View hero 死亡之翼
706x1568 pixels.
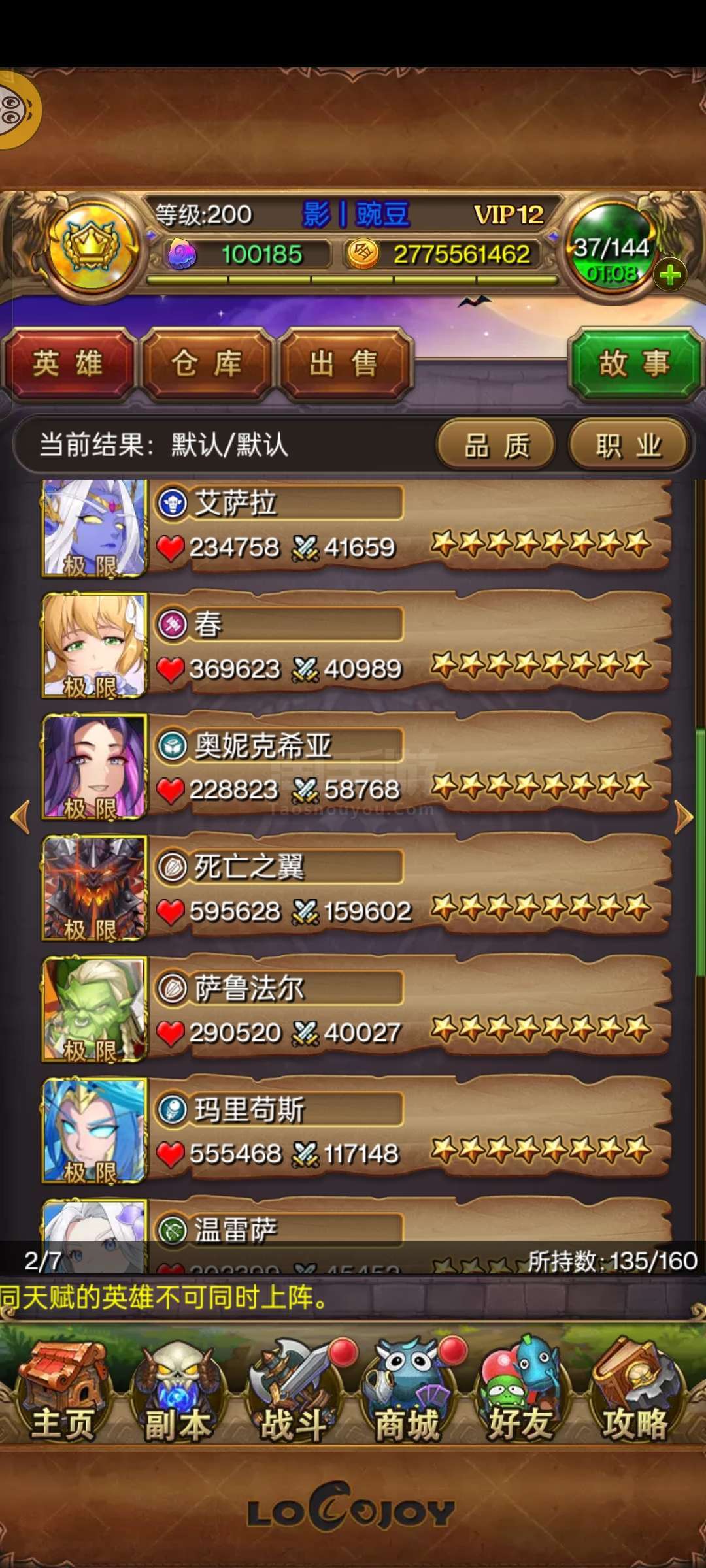pyautogui.click(x=356, y=888)
